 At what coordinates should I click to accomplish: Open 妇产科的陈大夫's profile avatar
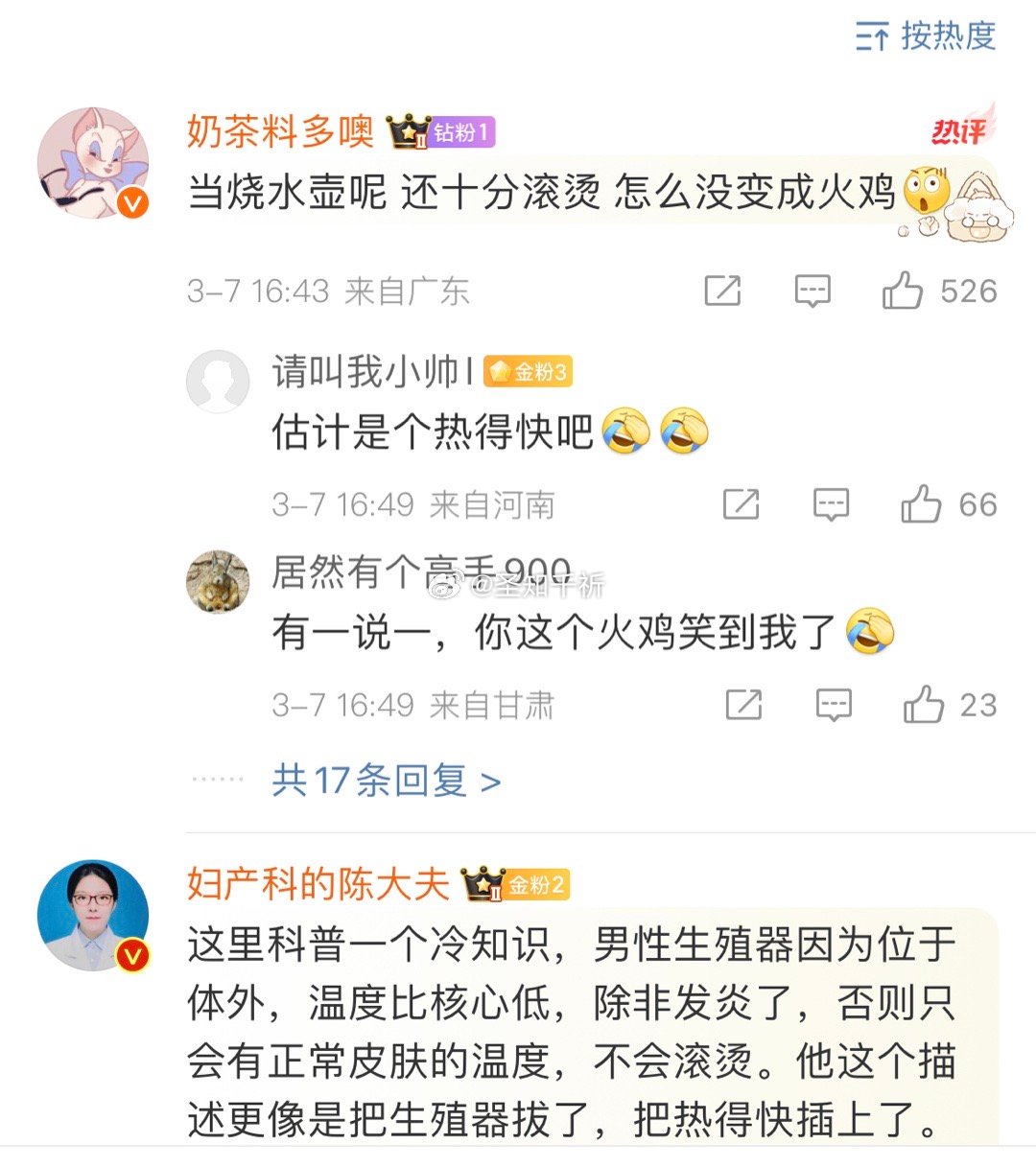click(93, 915)
